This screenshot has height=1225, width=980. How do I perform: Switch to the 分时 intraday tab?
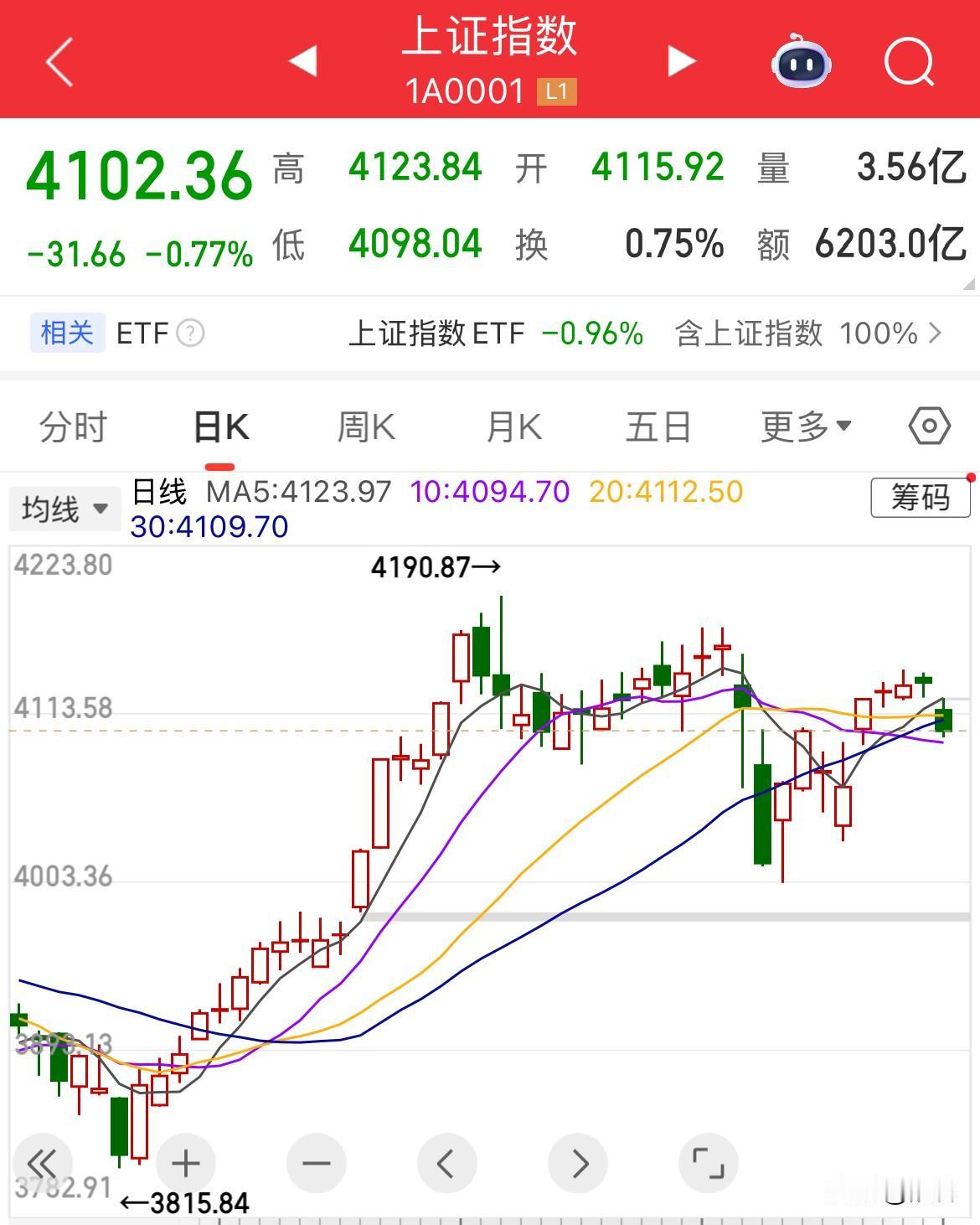72,426
